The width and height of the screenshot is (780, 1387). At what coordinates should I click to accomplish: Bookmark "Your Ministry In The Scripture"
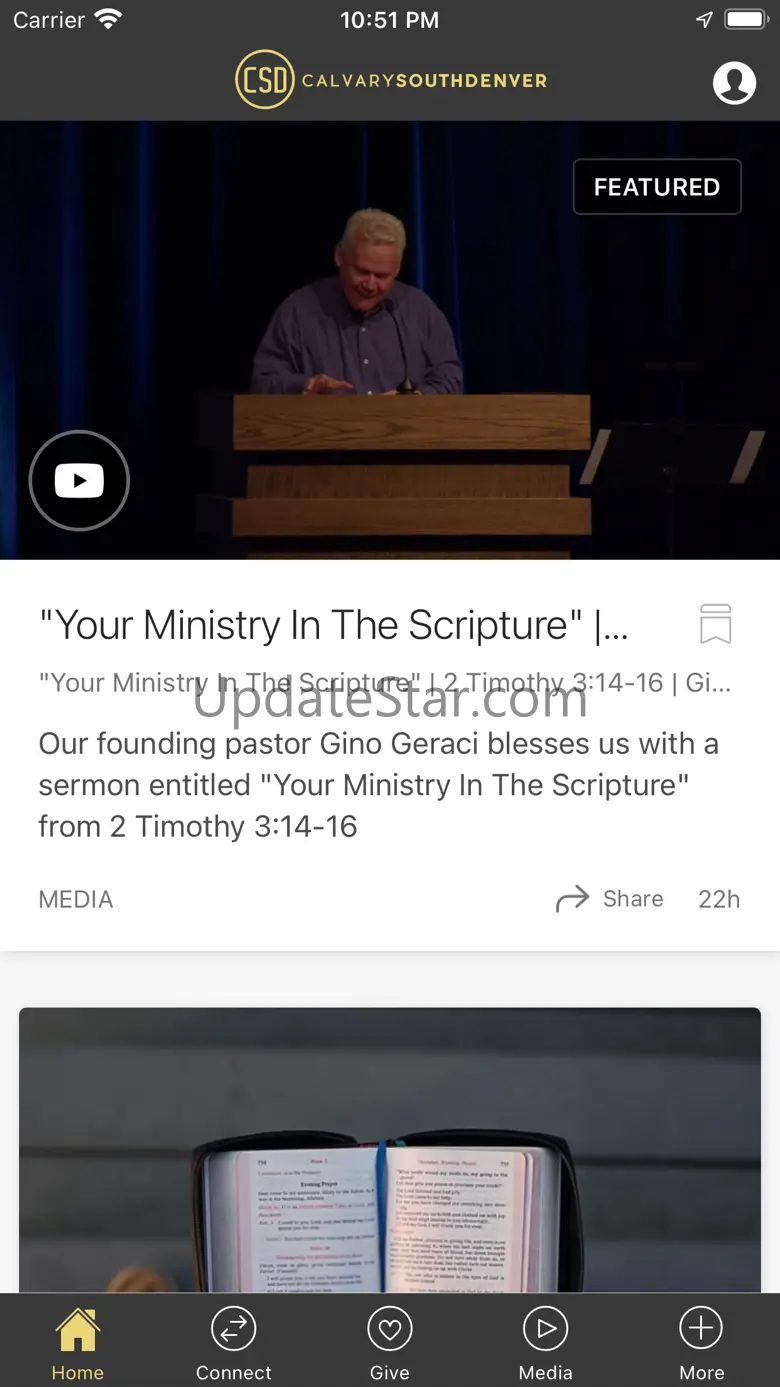coord(715,624)
